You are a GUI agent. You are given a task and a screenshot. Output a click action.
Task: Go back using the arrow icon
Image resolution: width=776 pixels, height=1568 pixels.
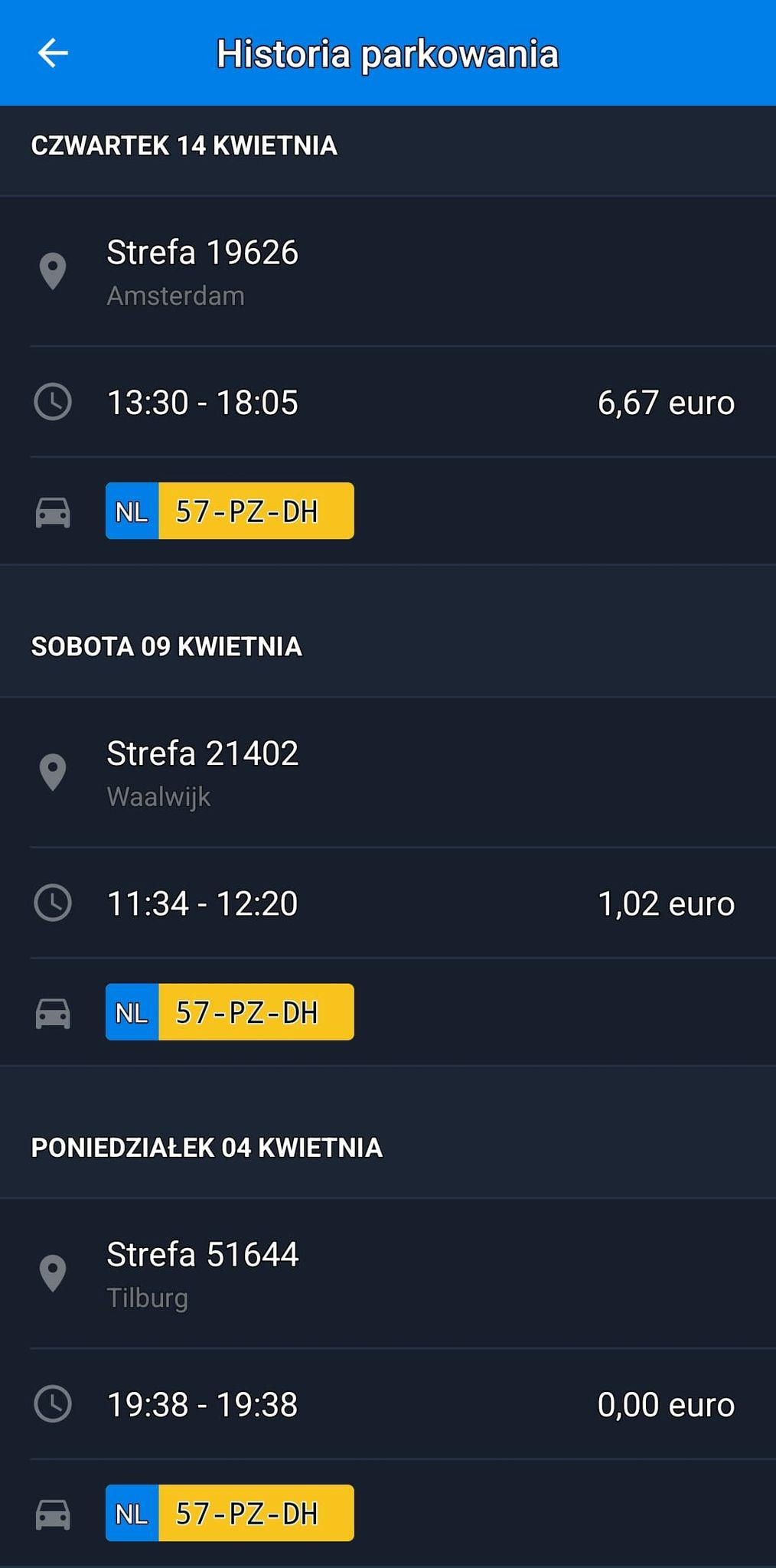(x=53, y=54)
